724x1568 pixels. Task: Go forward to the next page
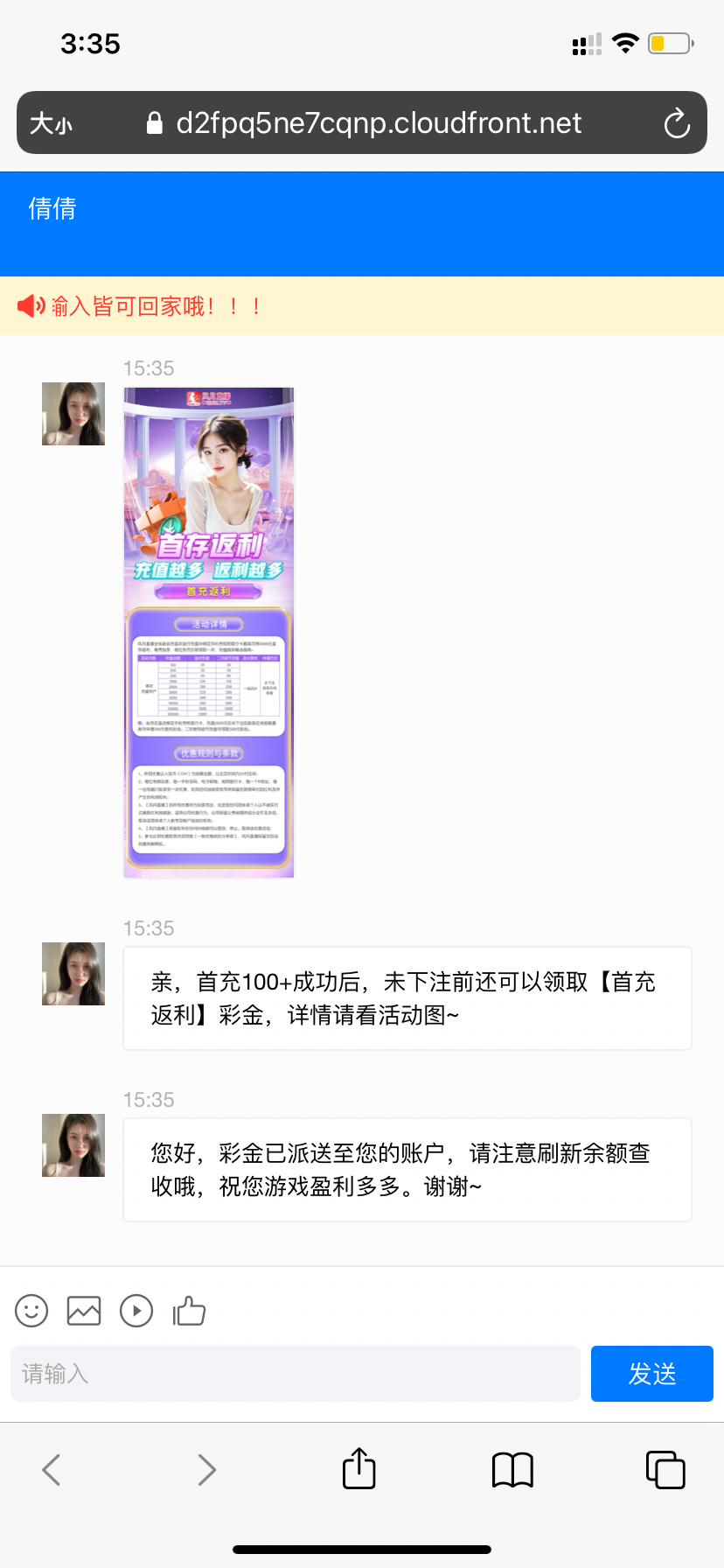click(206, 1470)
